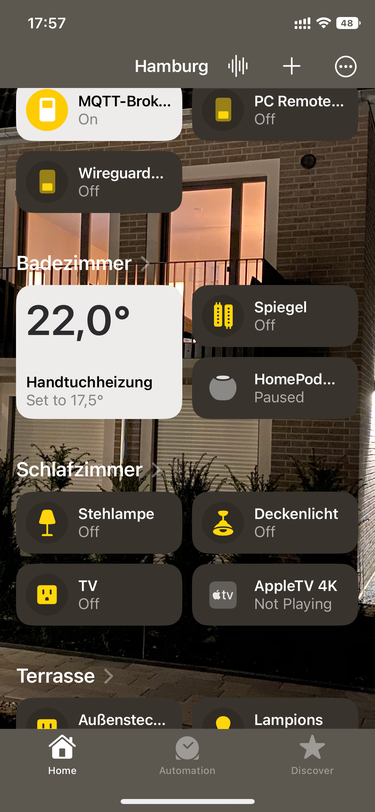Turn on the Spiegel light
This screenshot has height=812, width=375.
point(275,316)
